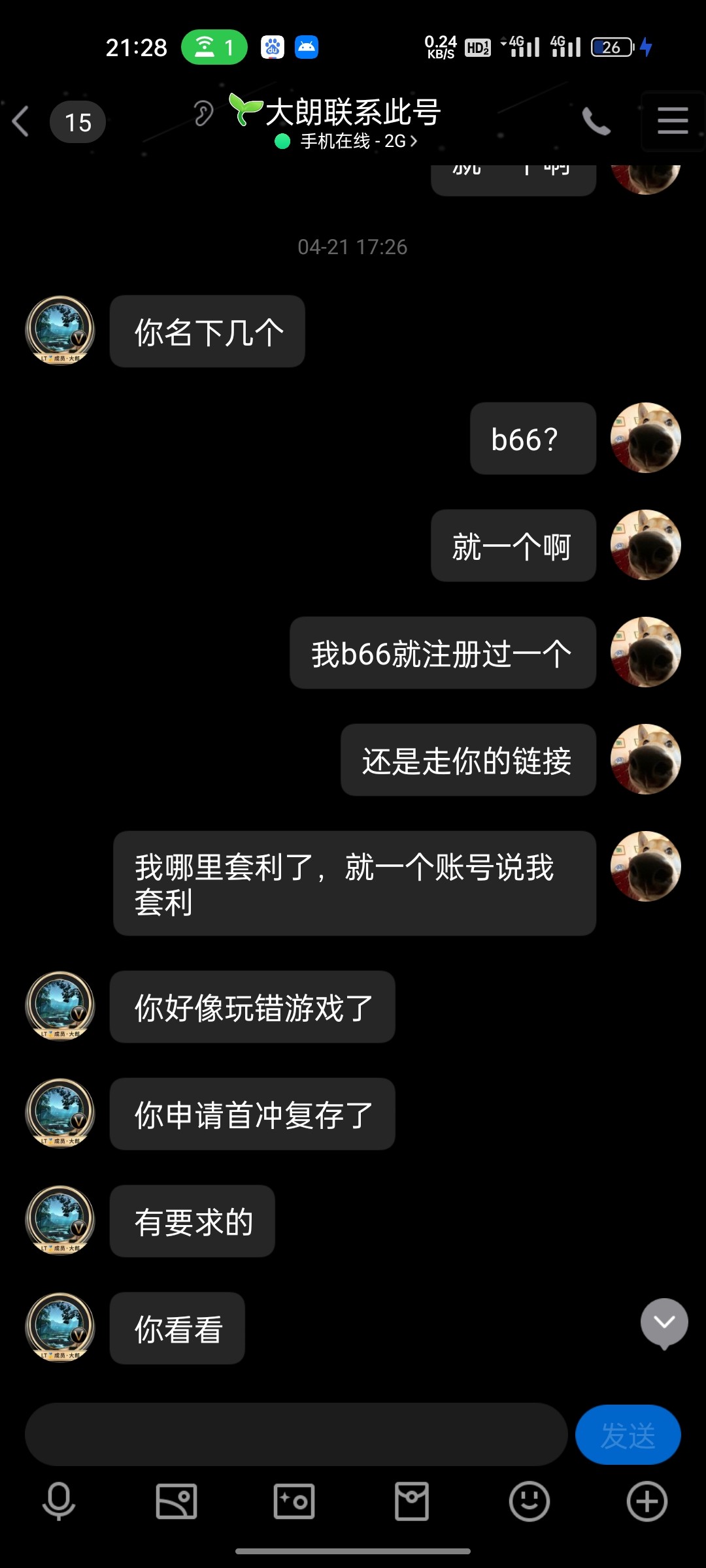The height and width of the screenshot is (1568, 706).
Task: Open the photo gallery picker icon
Action: 176,1501
